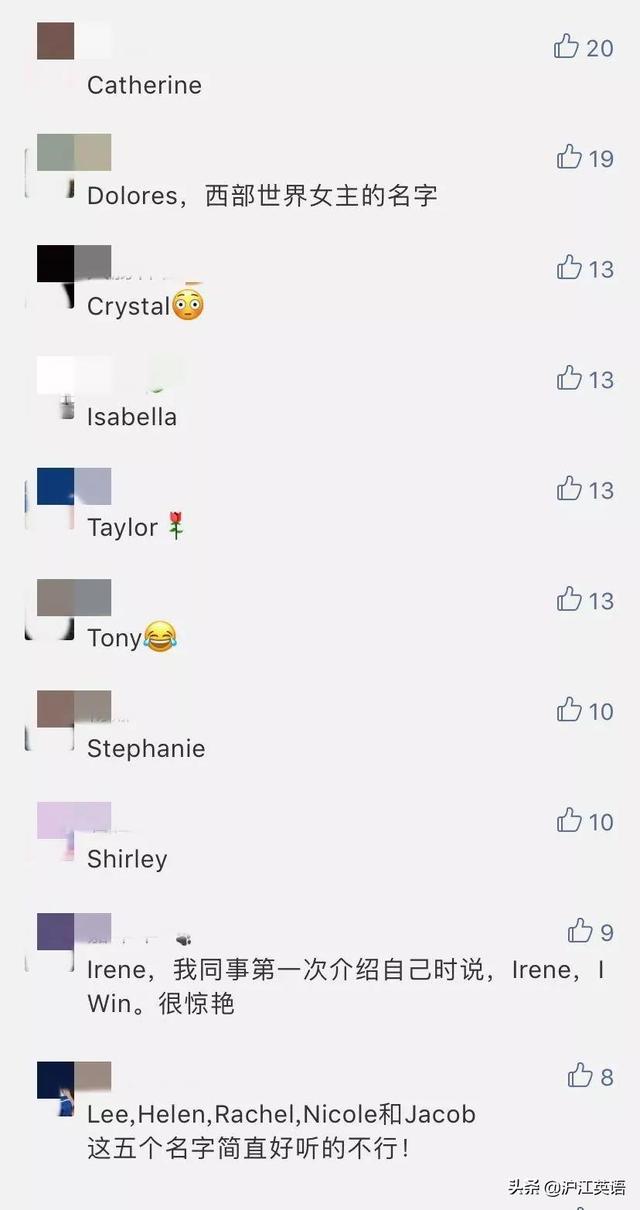This screenshot has width=640, height=1210.
Task: Like the Stephanie comment
Action: pos(569,710)
